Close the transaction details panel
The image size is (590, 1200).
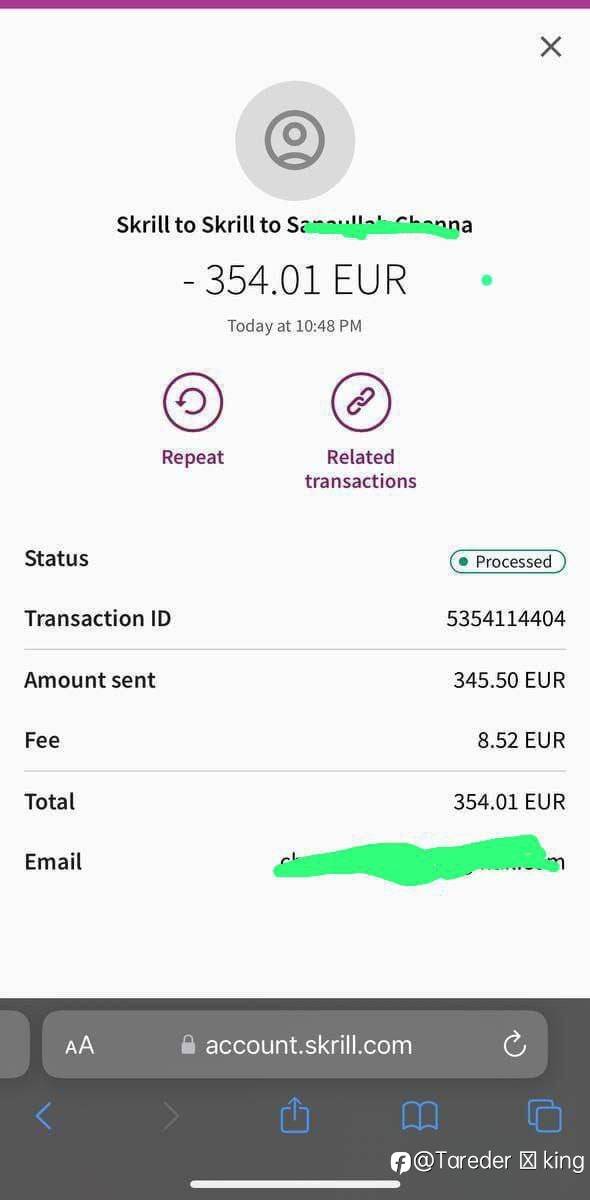551,46
